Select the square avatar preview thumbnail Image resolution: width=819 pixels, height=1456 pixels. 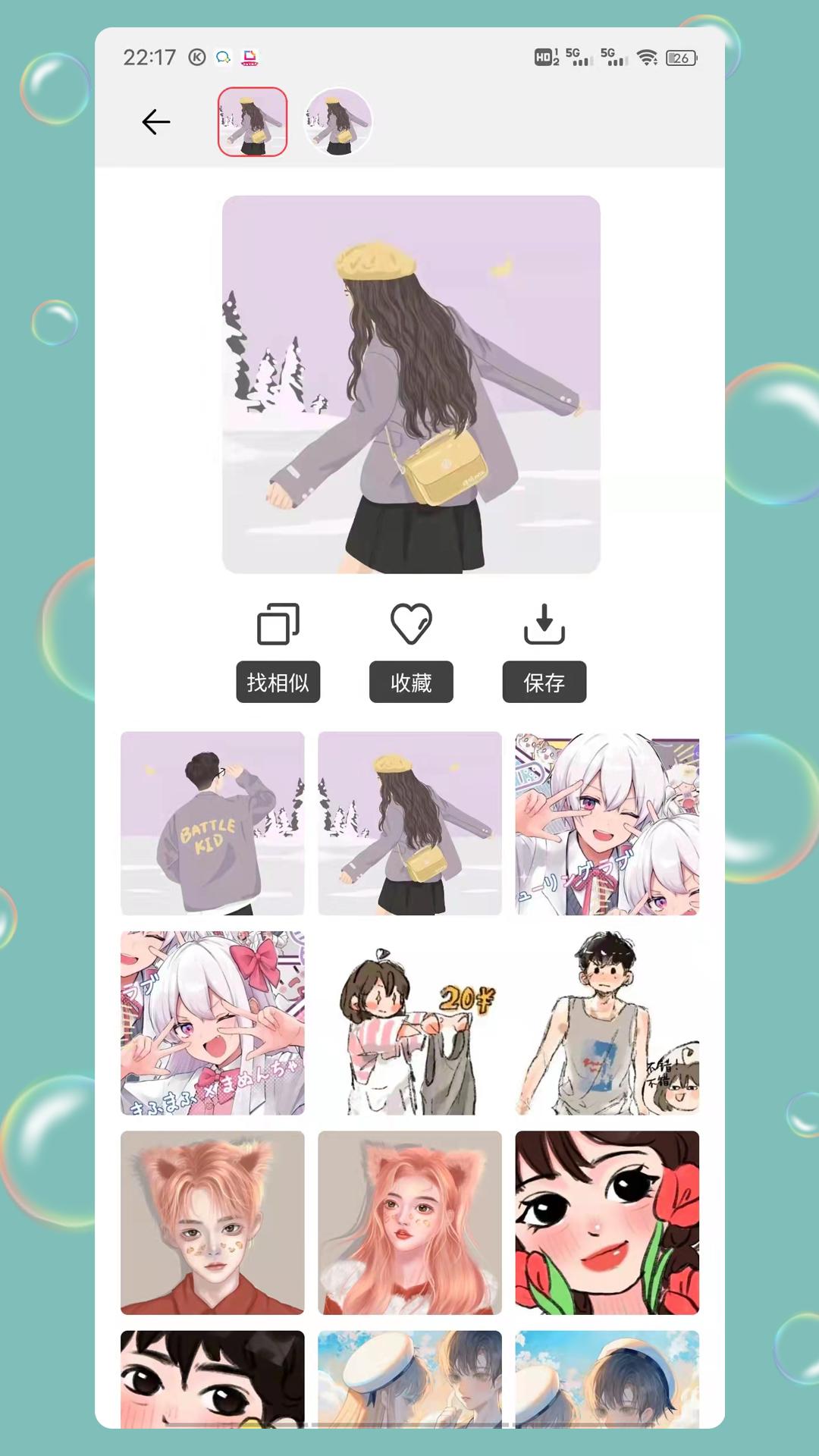pyautogui.click(x=253, y=121)
